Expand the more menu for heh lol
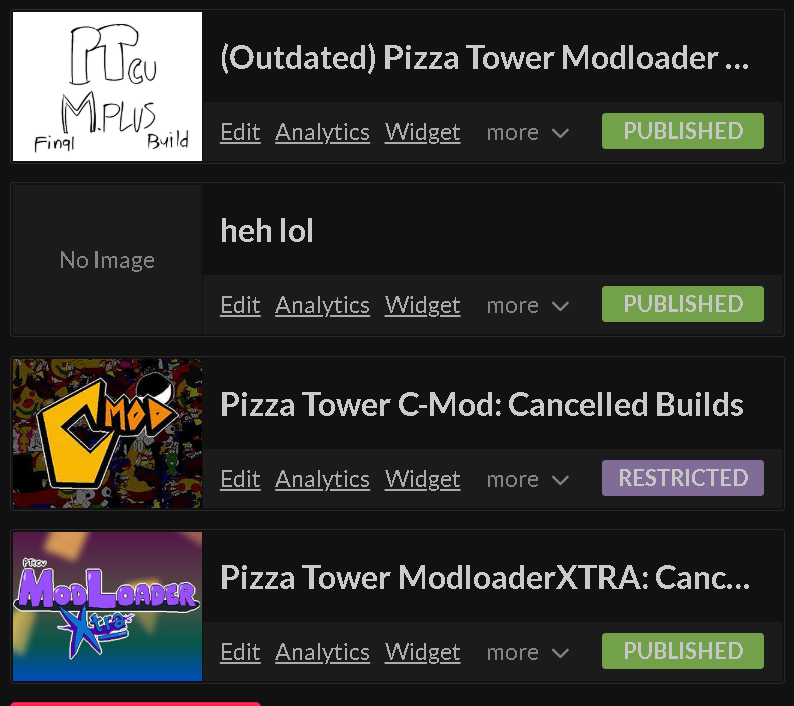Screen dimensions: 794x706 pyautogui.click(x=527, y=305)
